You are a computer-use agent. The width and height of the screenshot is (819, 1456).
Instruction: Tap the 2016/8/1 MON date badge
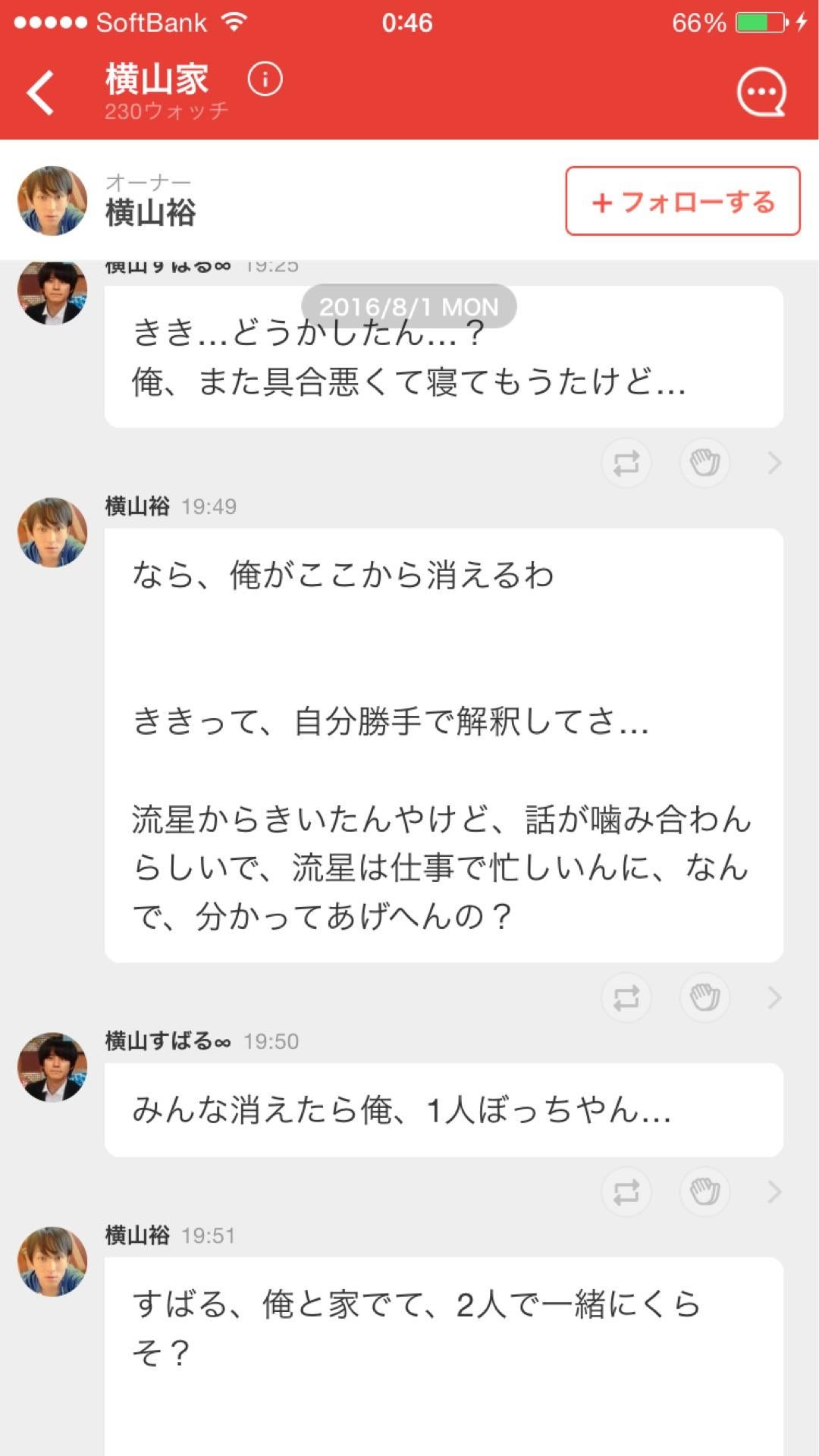pos(409,306)
